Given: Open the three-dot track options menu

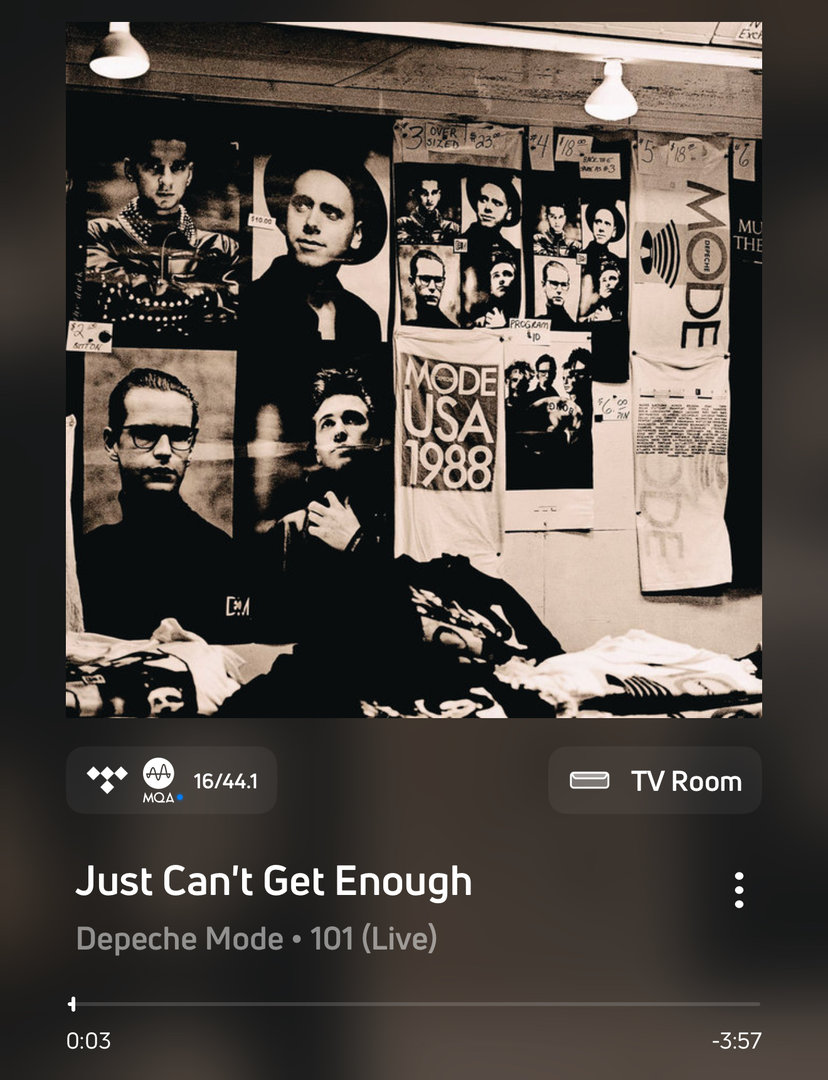Looking at the screenshot, I should click(x=738, y=890).
